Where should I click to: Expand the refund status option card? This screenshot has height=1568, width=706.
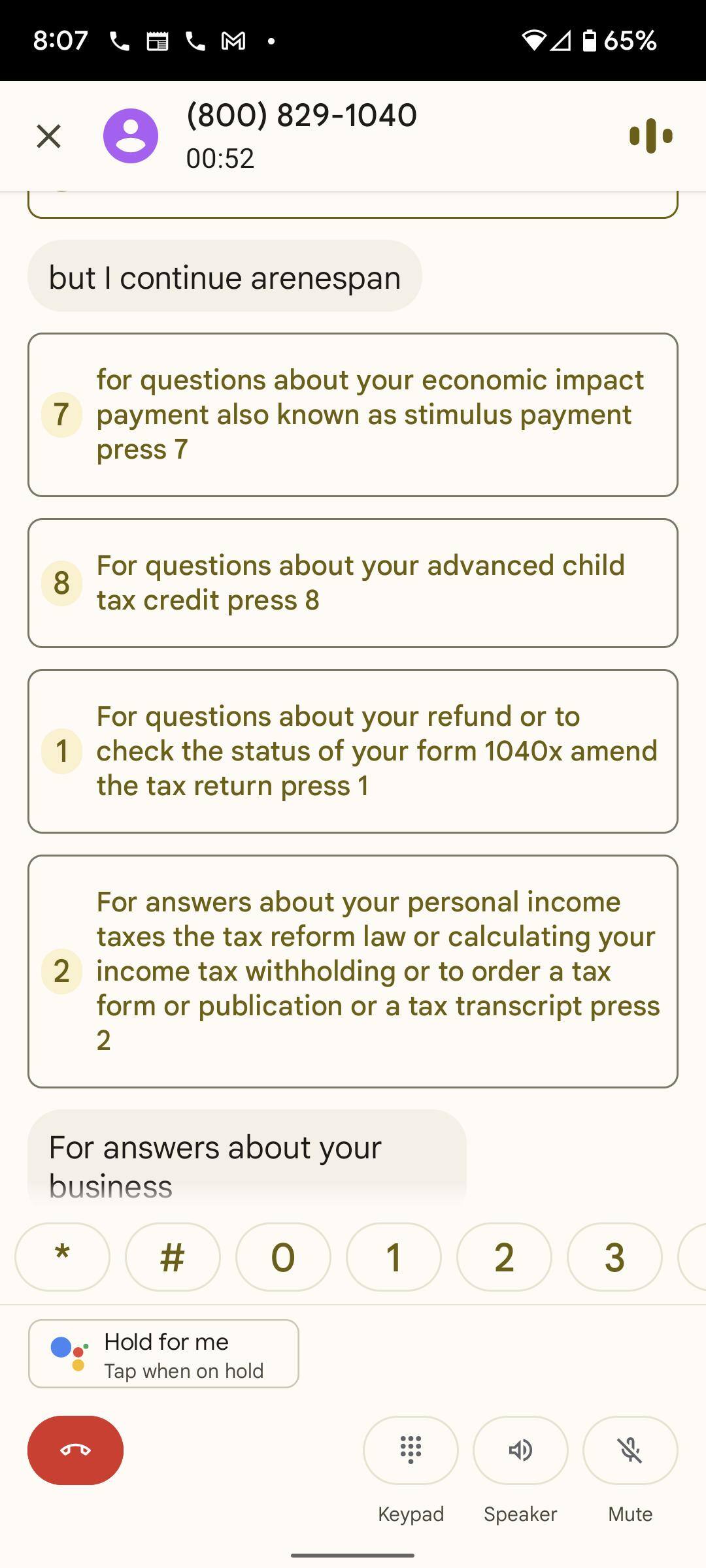point(353,750)
